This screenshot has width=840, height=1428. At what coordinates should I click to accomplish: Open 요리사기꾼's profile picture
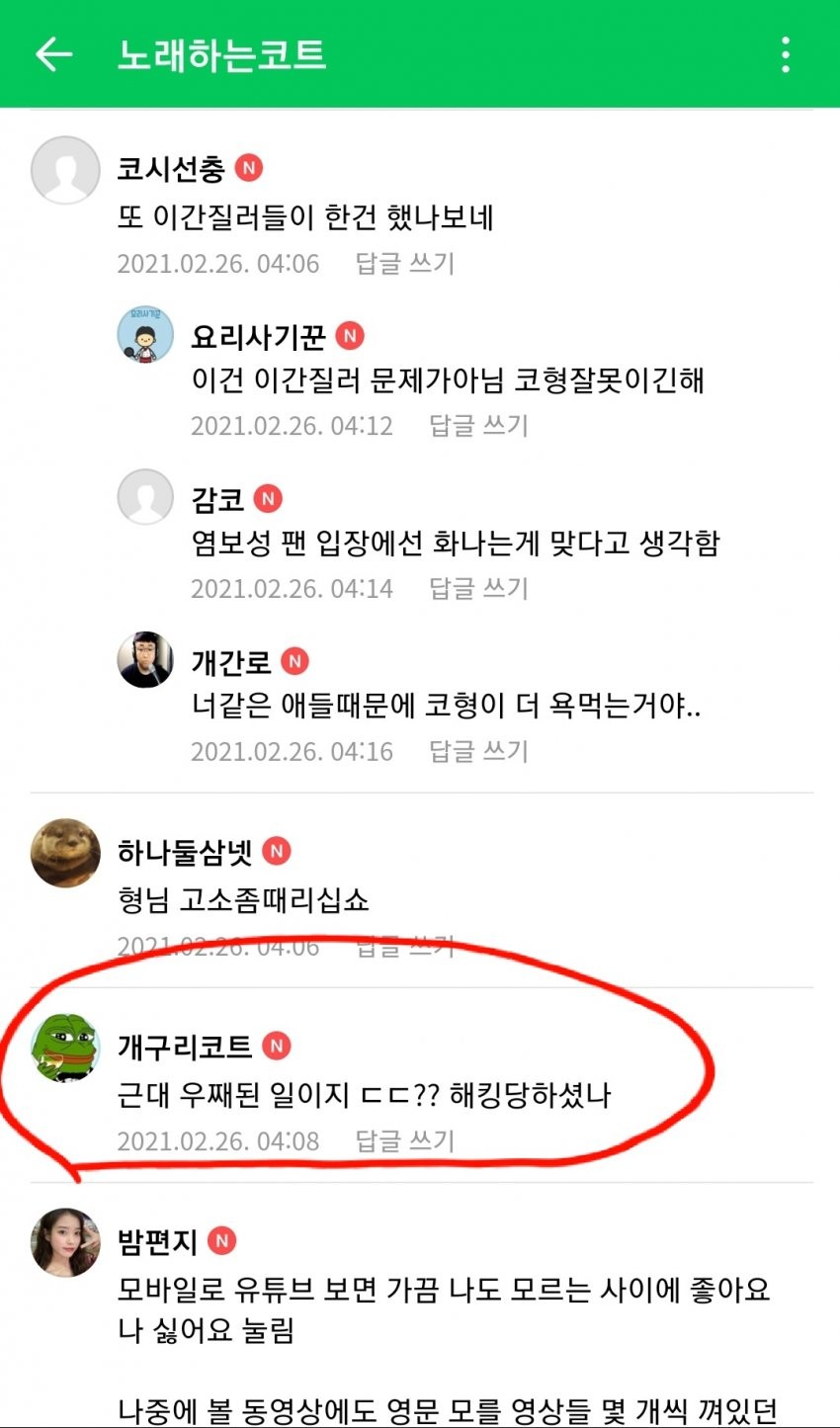click(x=145, y=334)
